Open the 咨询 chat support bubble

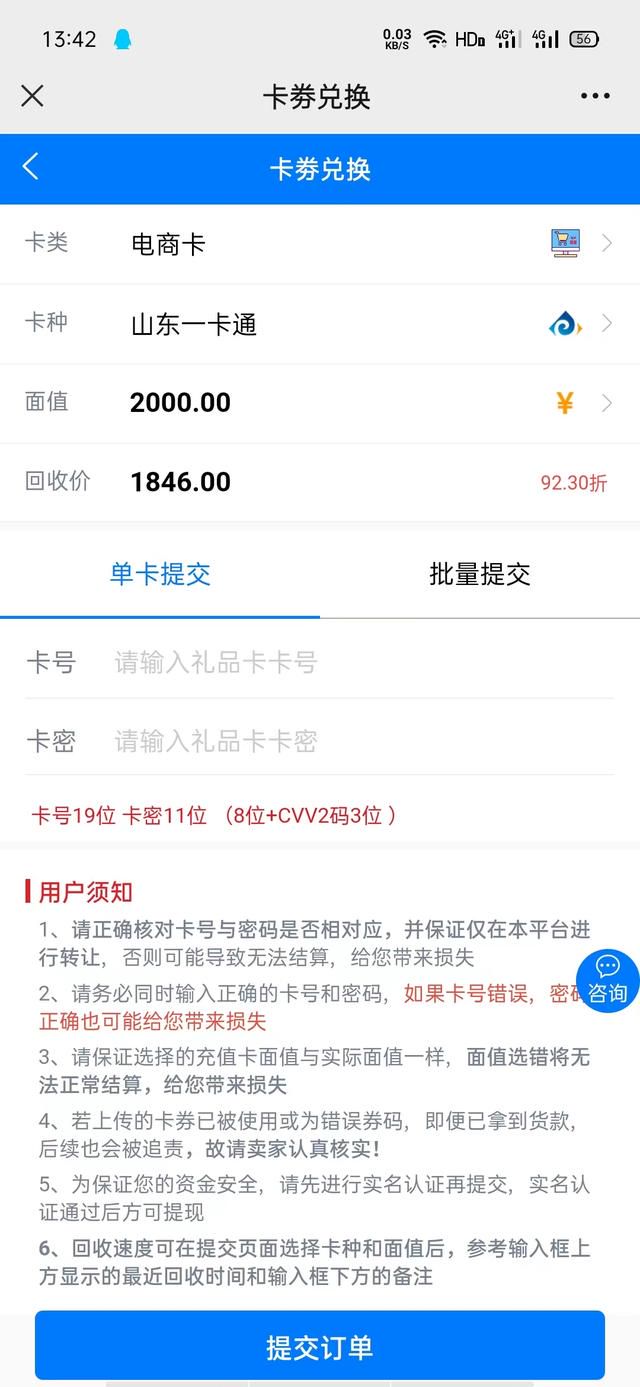[x=607, y=980]
